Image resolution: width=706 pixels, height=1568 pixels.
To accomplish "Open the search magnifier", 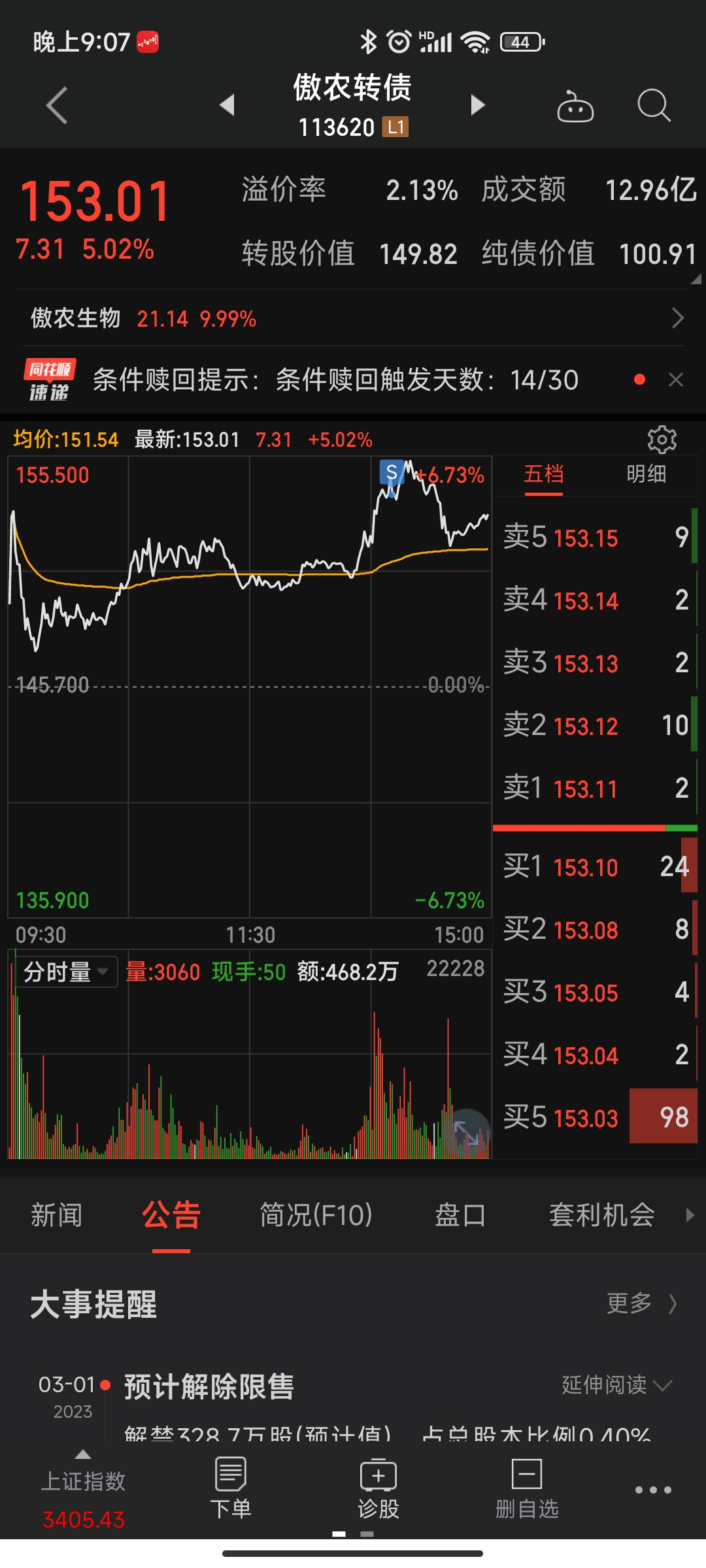I will (x=653, y=106).
